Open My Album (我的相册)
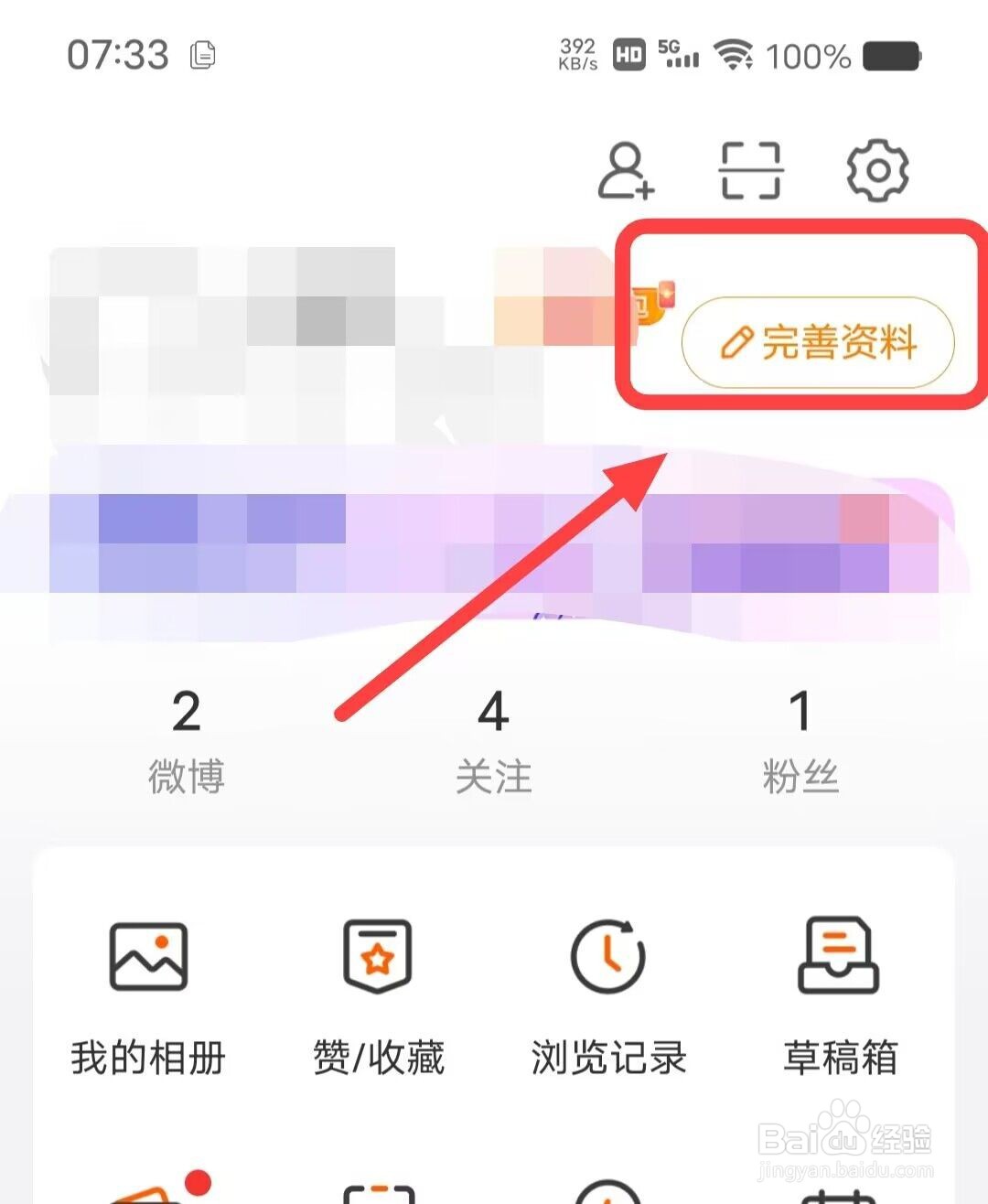The width and height of the screenshot is (988, 1204). point(148,997)
